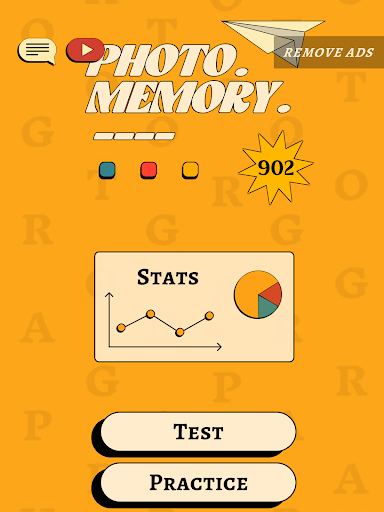The width and height of the screenshot is (384, 512).
Task: Select the red color theme square
Action: point(149,170)
